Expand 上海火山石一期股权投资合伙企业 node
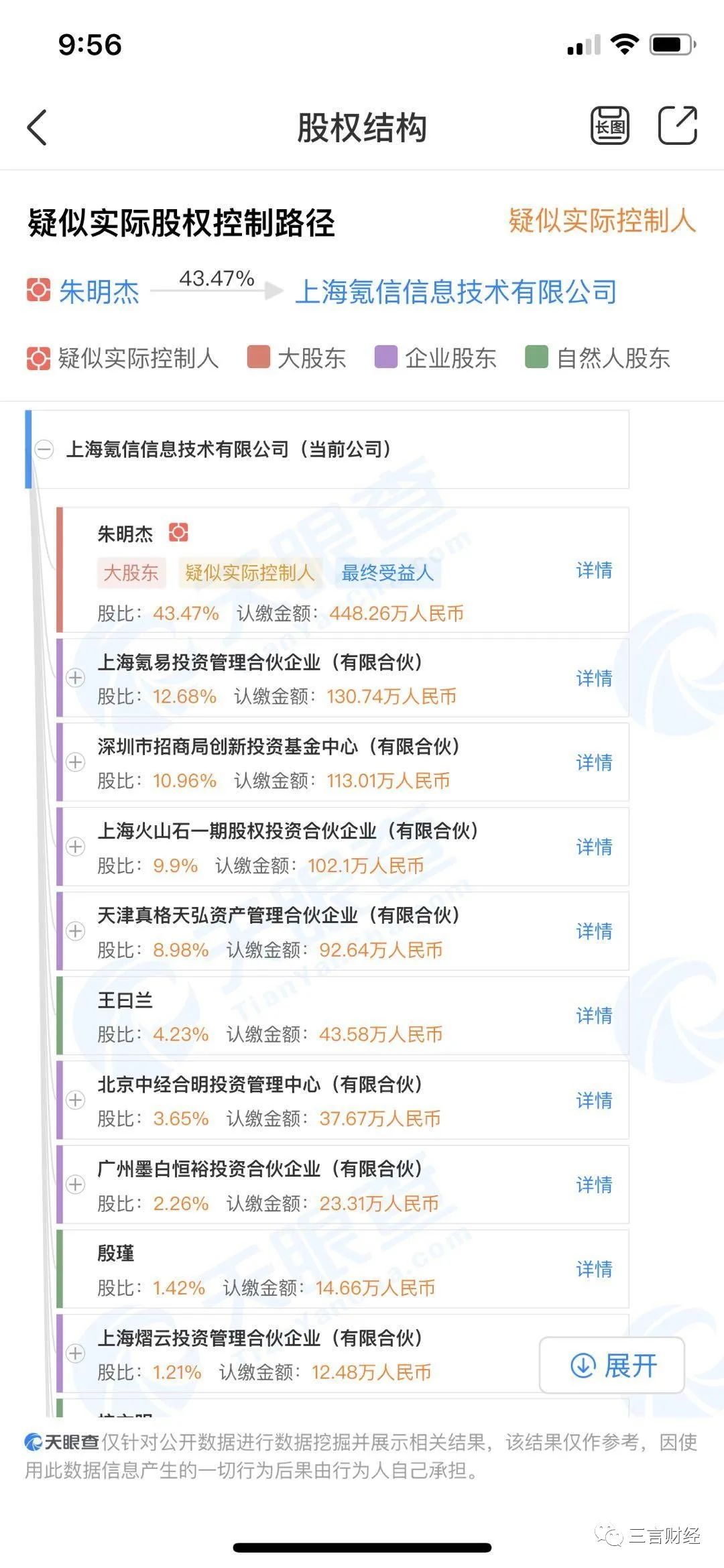724x1568 pixels. [76, 847]
